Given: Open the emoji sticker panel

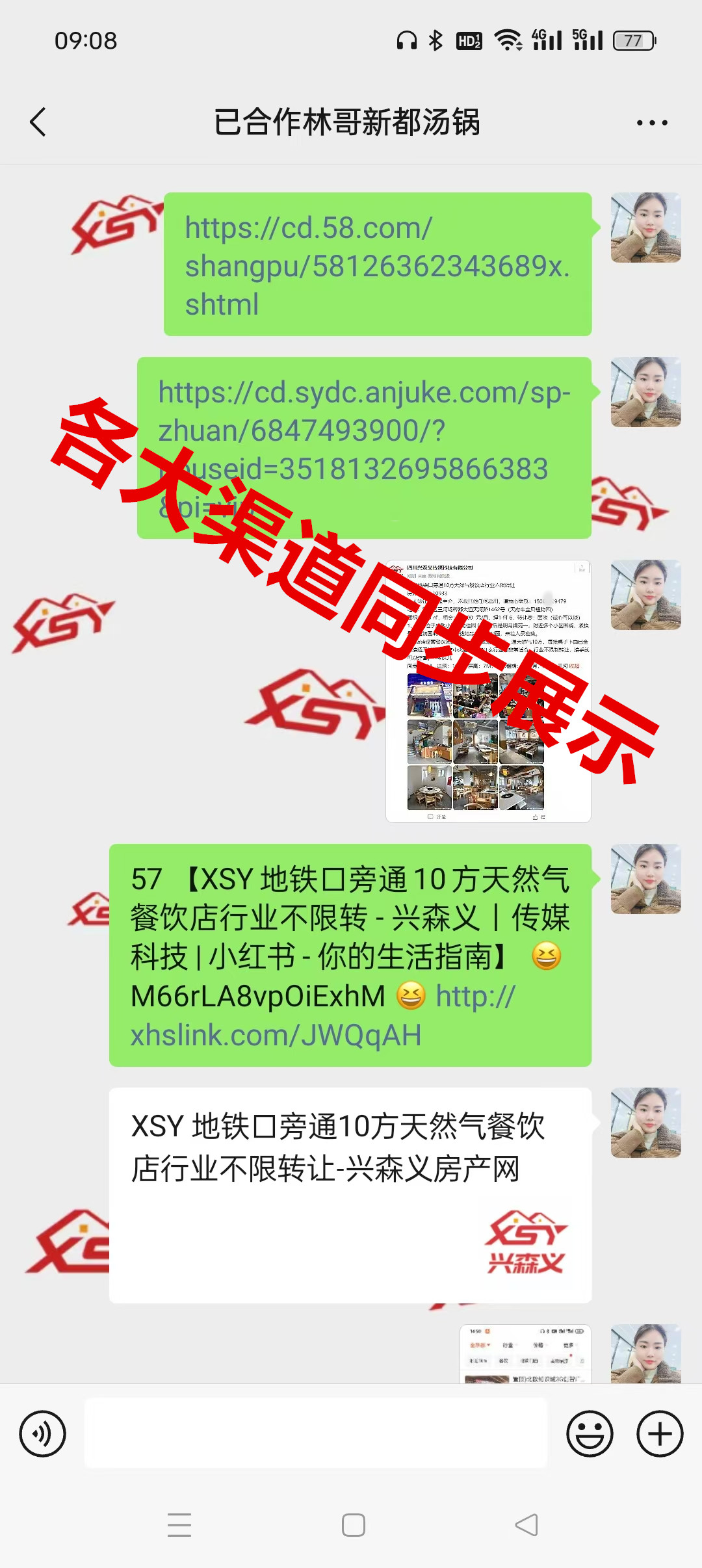Looking at the screenshot, I should click(x=590, y=1433).
